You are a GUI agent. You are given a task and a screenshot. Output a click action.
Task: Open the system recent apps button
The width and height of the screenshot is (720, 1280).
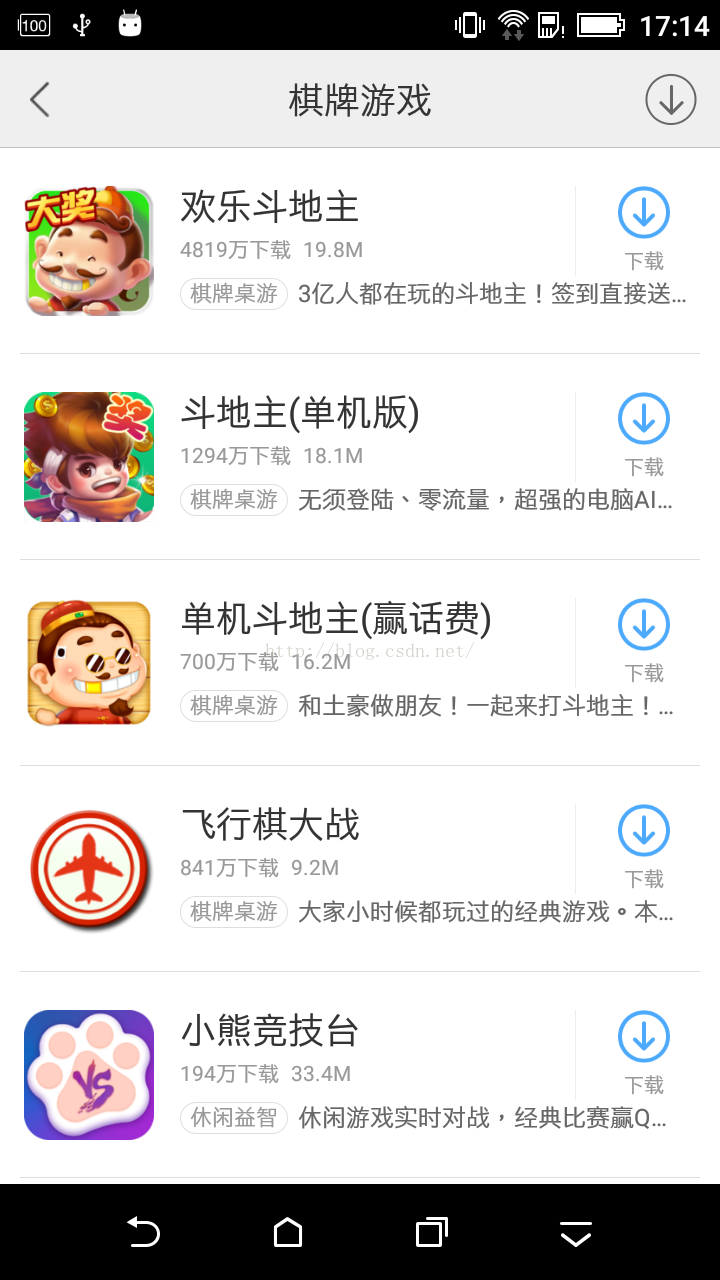[x=431, y=1232]
